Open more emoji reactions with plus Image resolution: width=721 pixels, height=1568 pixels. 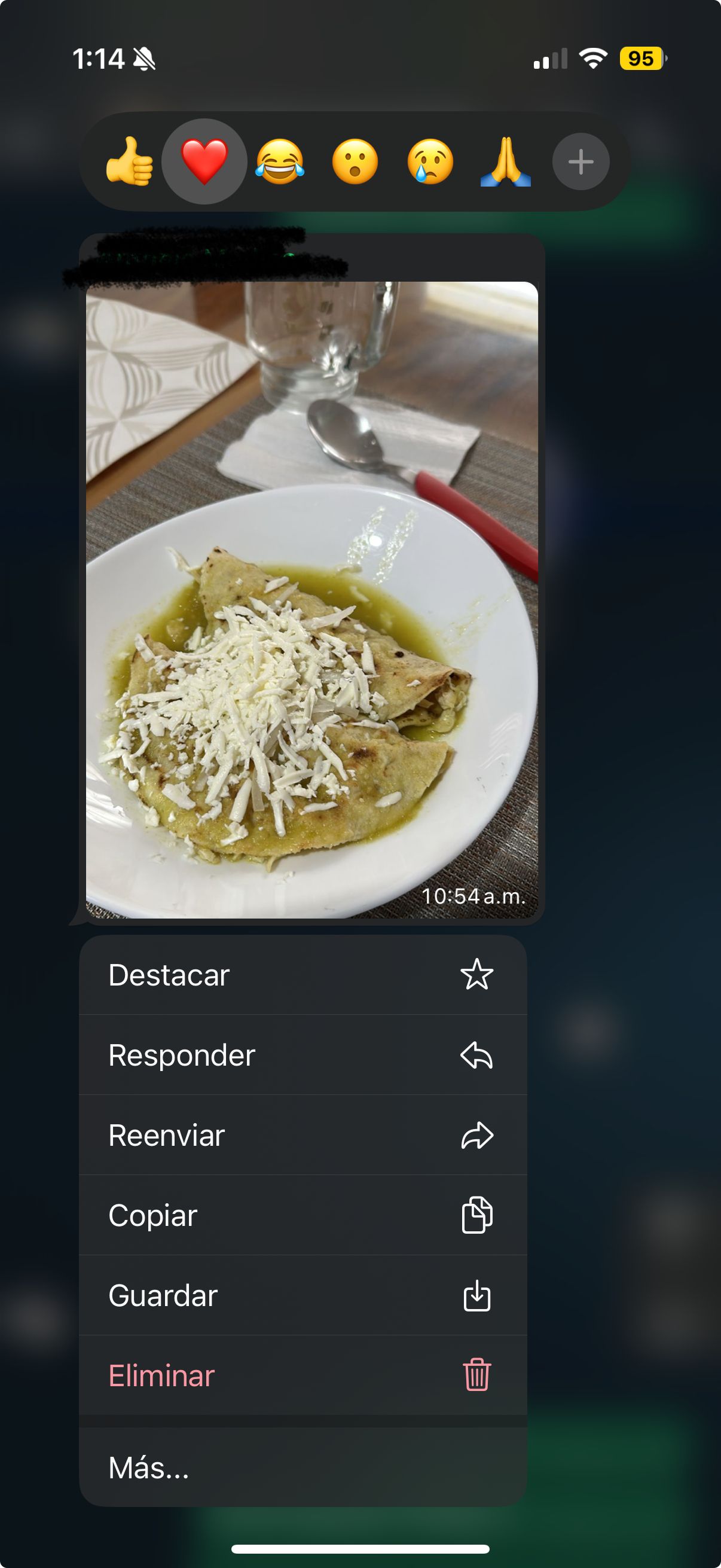coord(581,161)
